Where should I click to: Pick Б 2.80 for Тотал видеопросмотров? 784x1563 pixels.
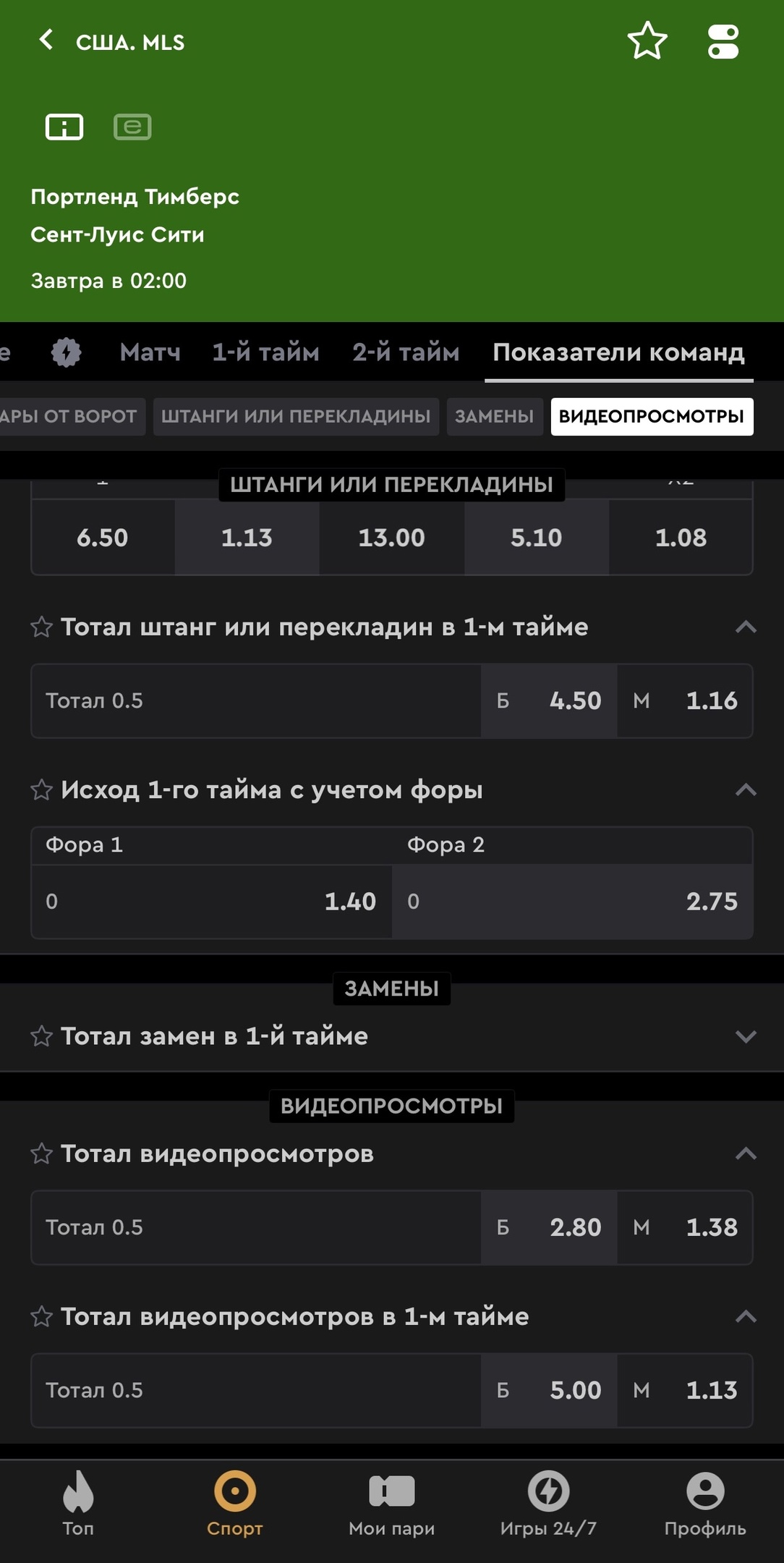549,1228
